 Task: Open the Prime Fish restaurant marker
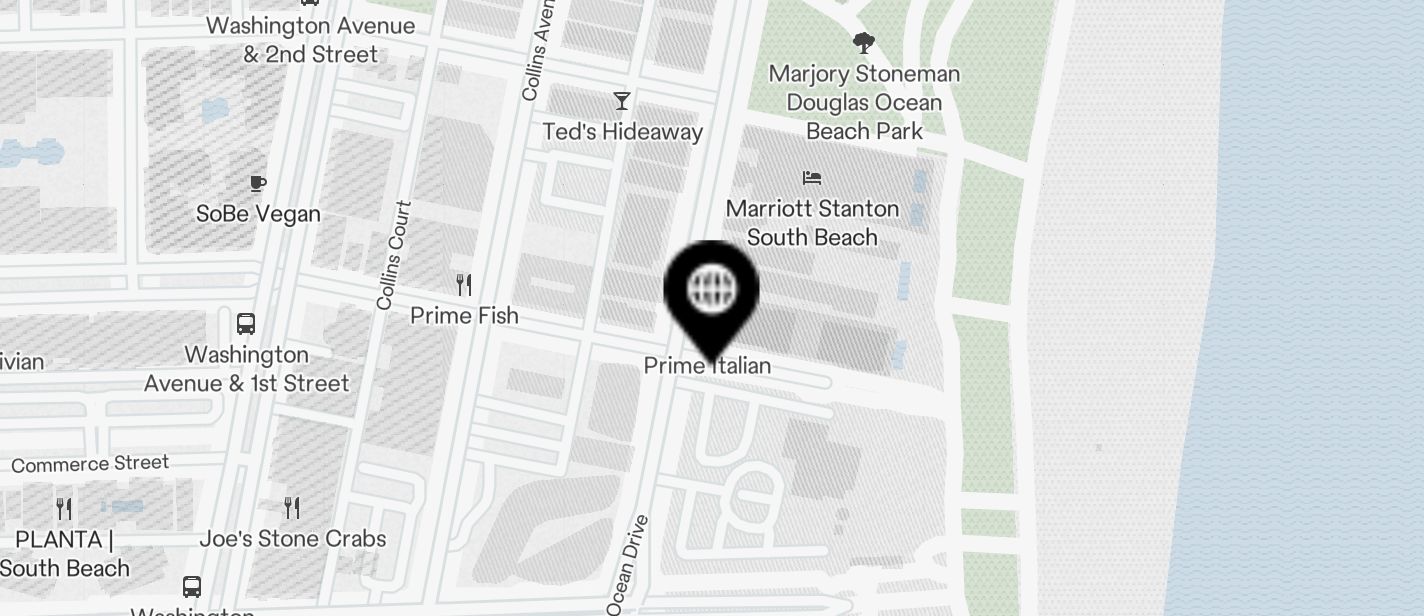(464, 285)
